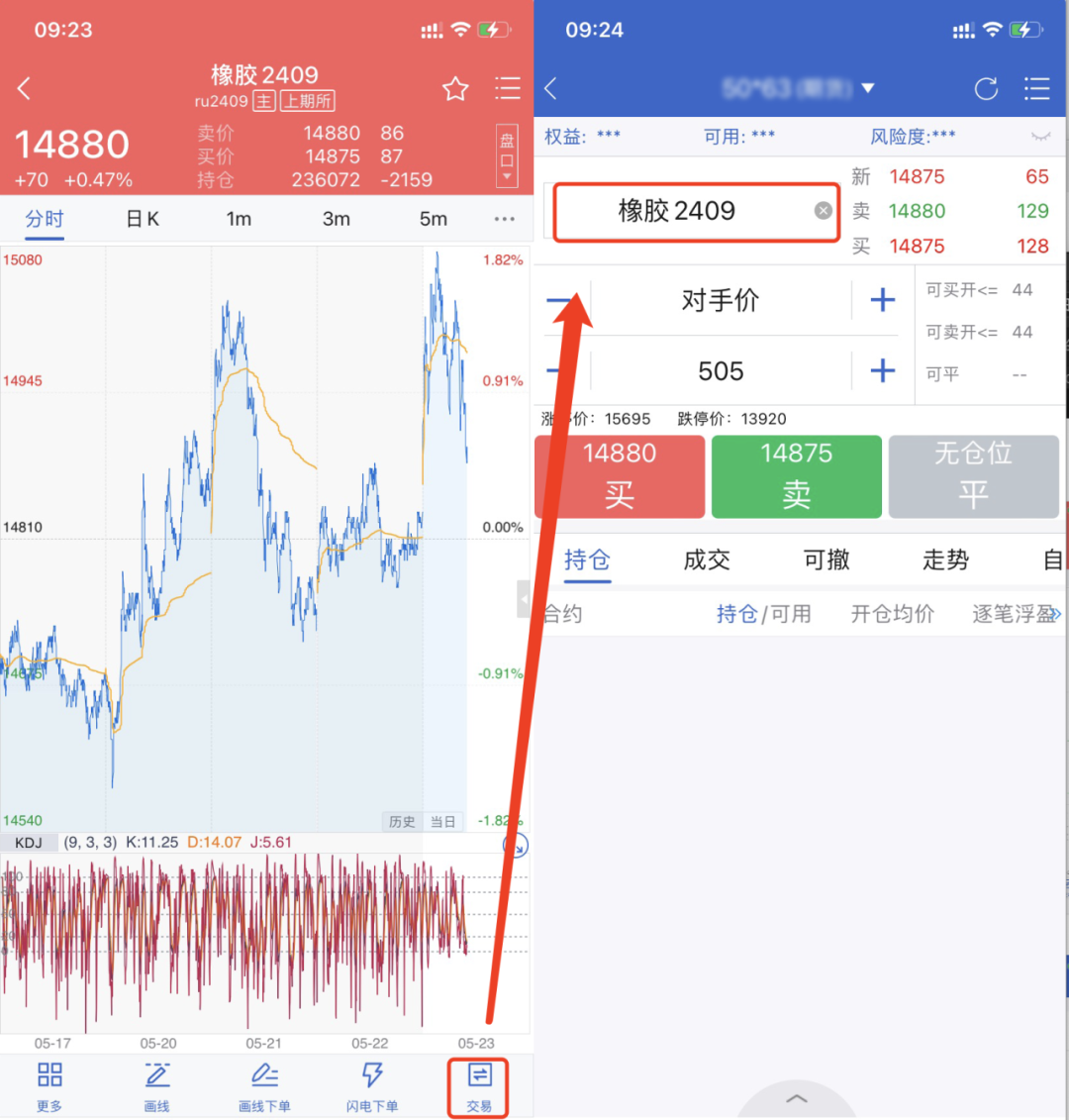Expand the 盘口 order book dropdown
The image size is (1069, 1120).
pos(507,156)
